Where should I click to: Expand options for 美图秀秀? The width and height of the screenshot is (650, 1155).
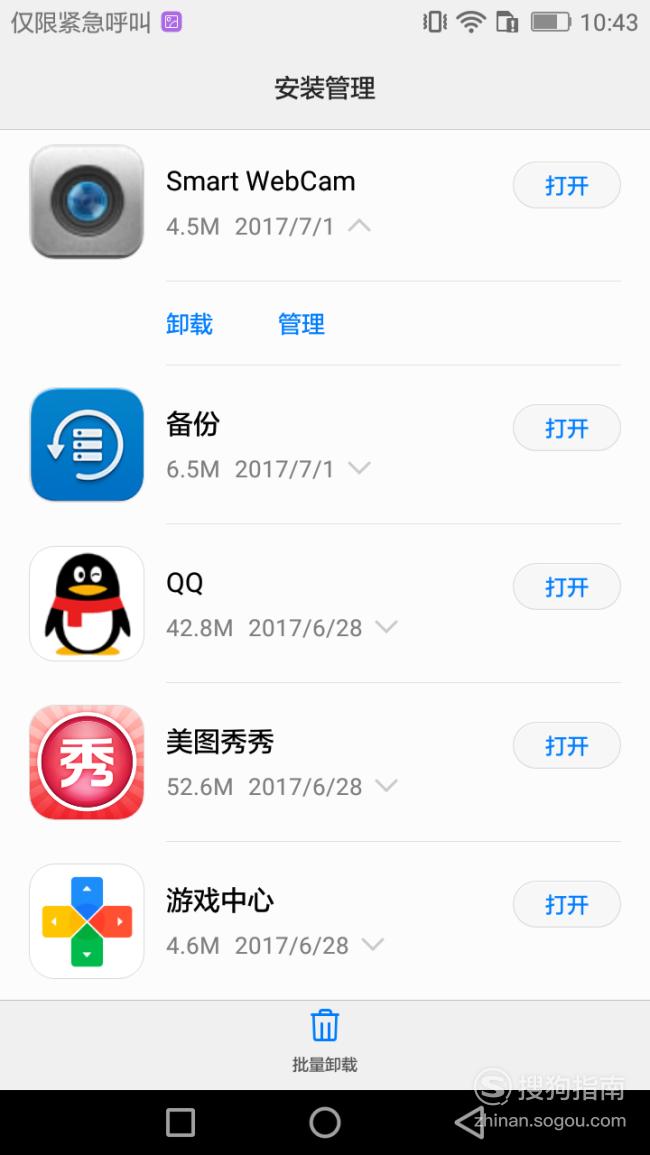coord(386,786)
